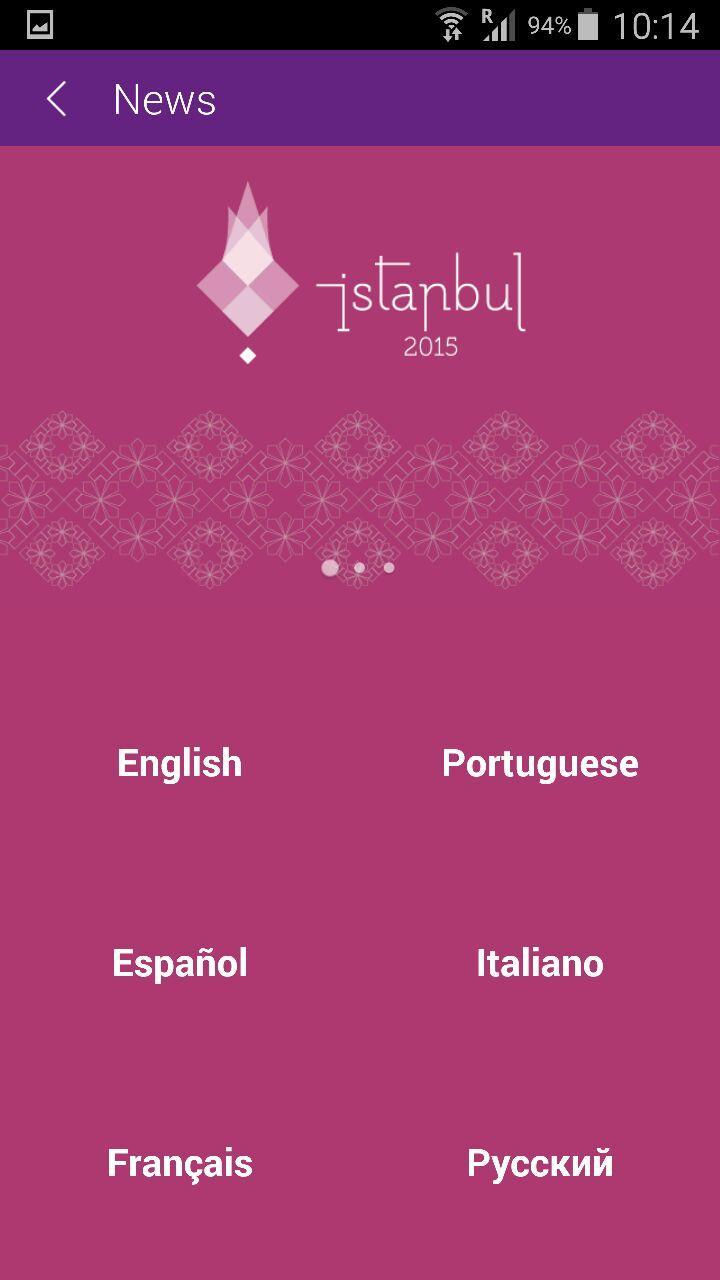Pick Italiano language option
The height and width of the screenshot is (1280, 720).
click(x=540, y=963)
